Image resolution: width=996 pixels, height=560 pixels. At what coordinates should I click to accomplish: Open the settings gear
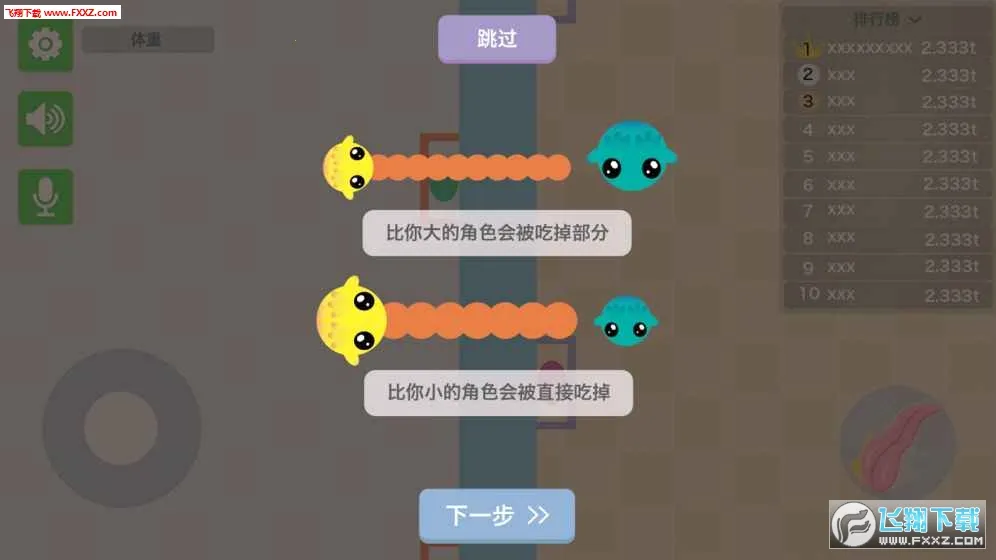coord(45,44)
